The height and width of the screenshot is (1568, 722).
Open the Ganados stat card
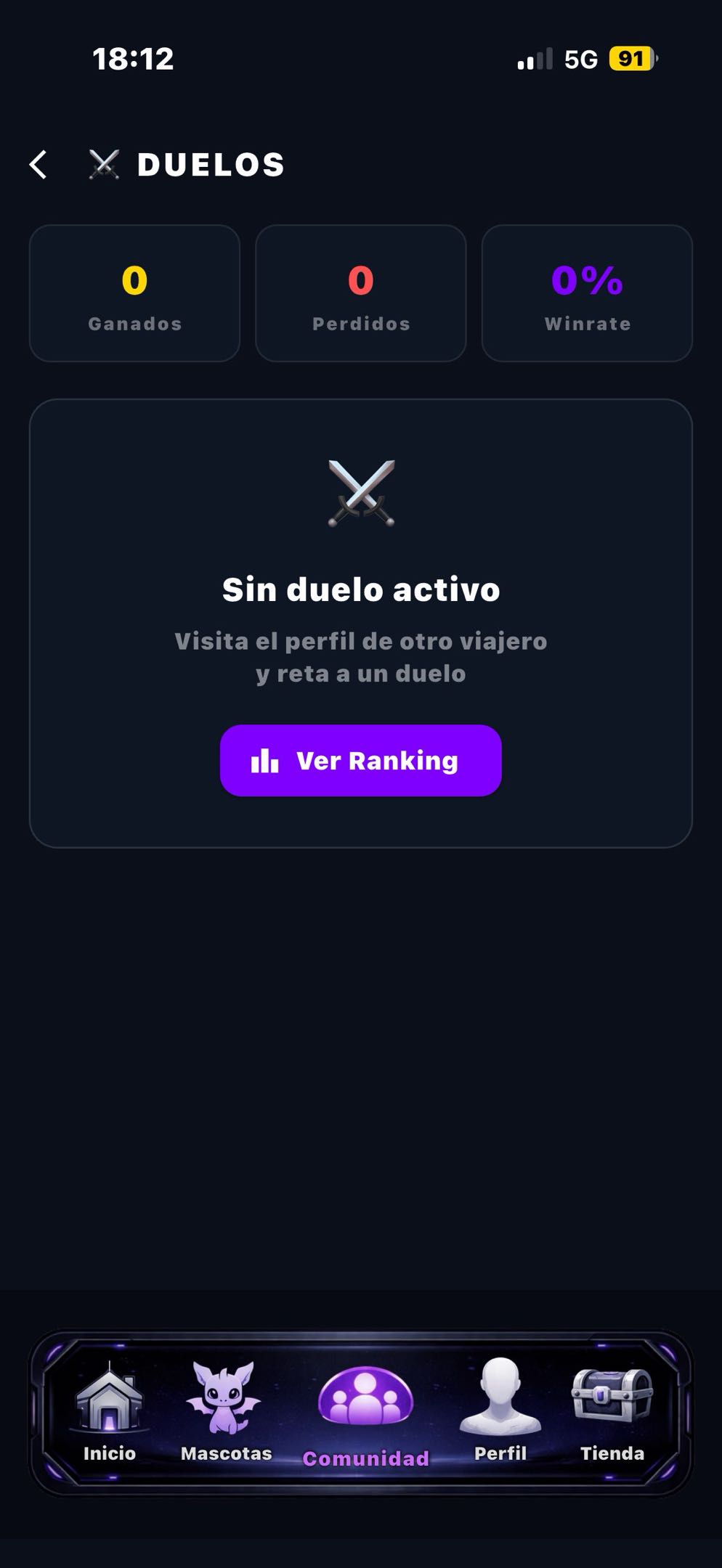134,293
